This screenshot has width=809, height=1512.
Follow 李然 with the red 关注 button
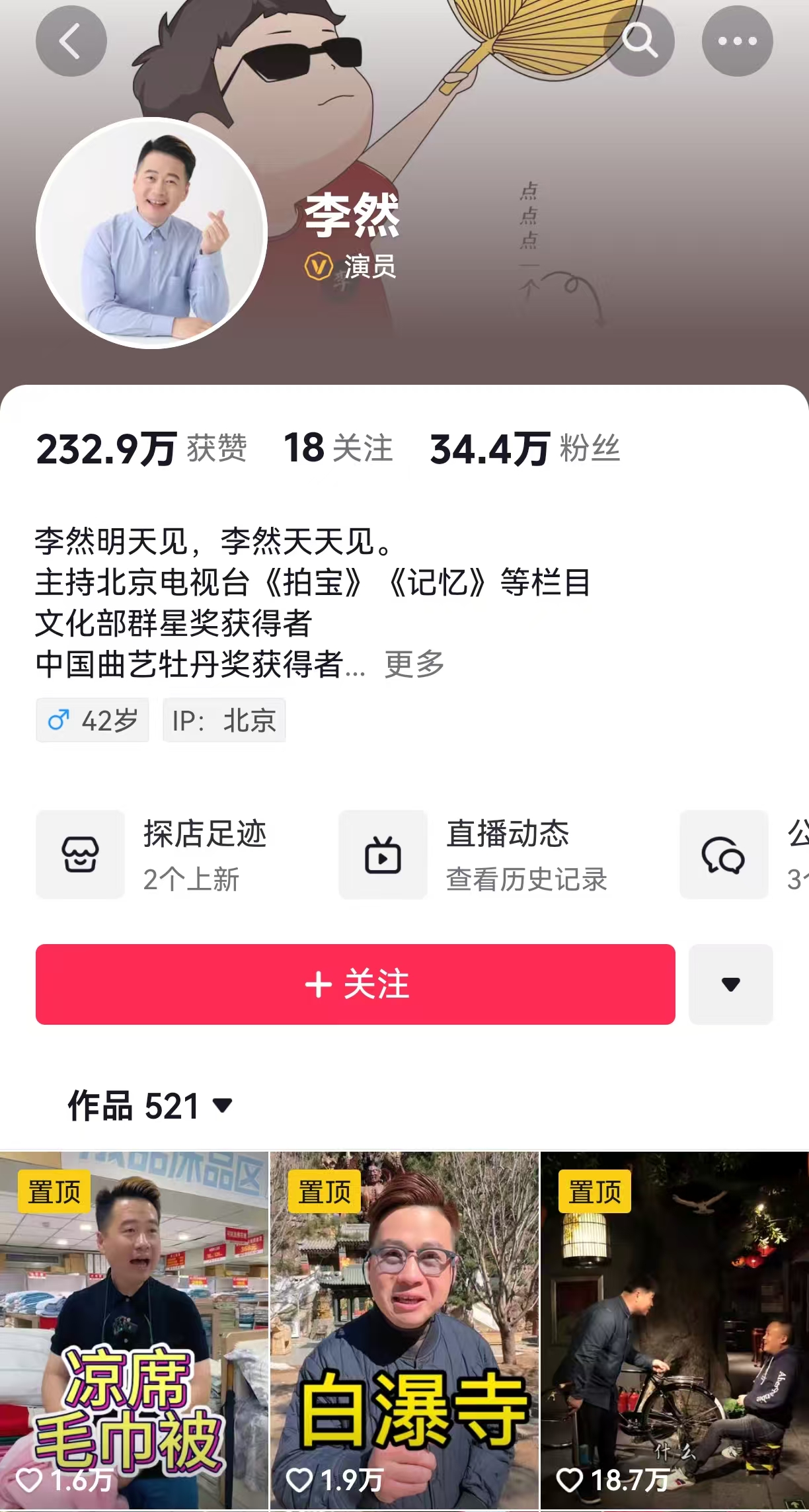[356, 984]
